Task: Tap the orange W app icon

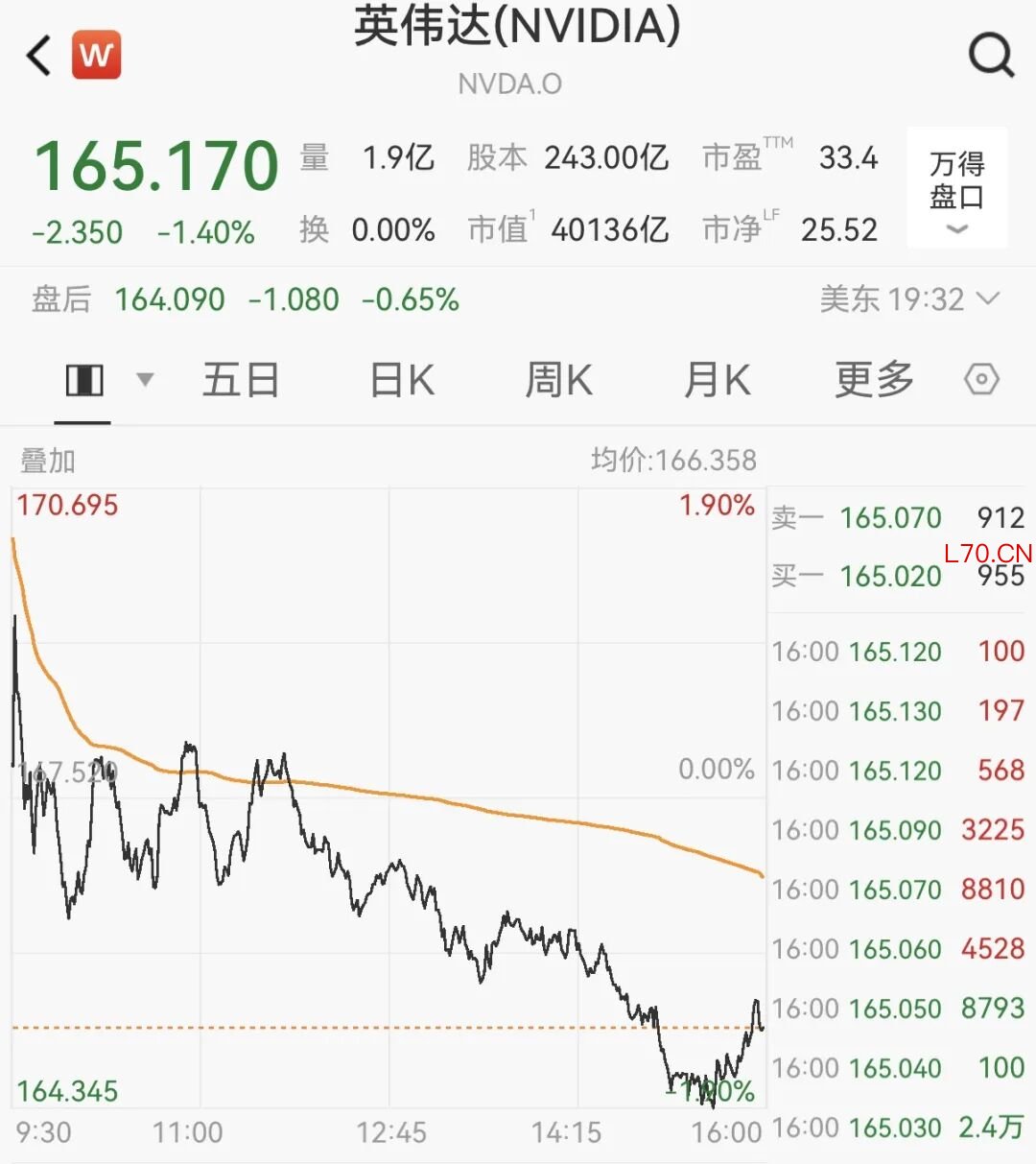Action: coord(96,56)
